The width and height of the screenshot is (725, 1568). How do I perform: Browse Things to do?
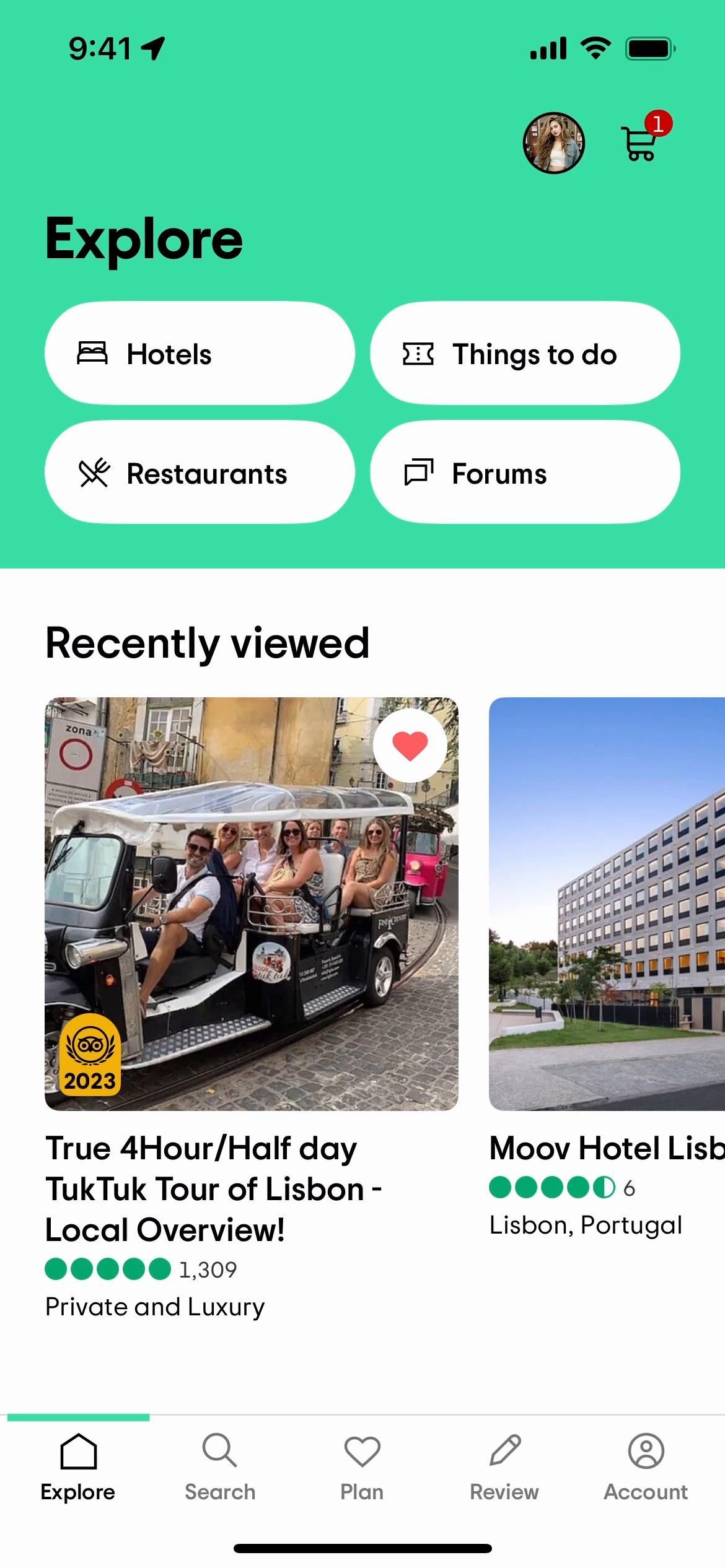pos(525,354)
